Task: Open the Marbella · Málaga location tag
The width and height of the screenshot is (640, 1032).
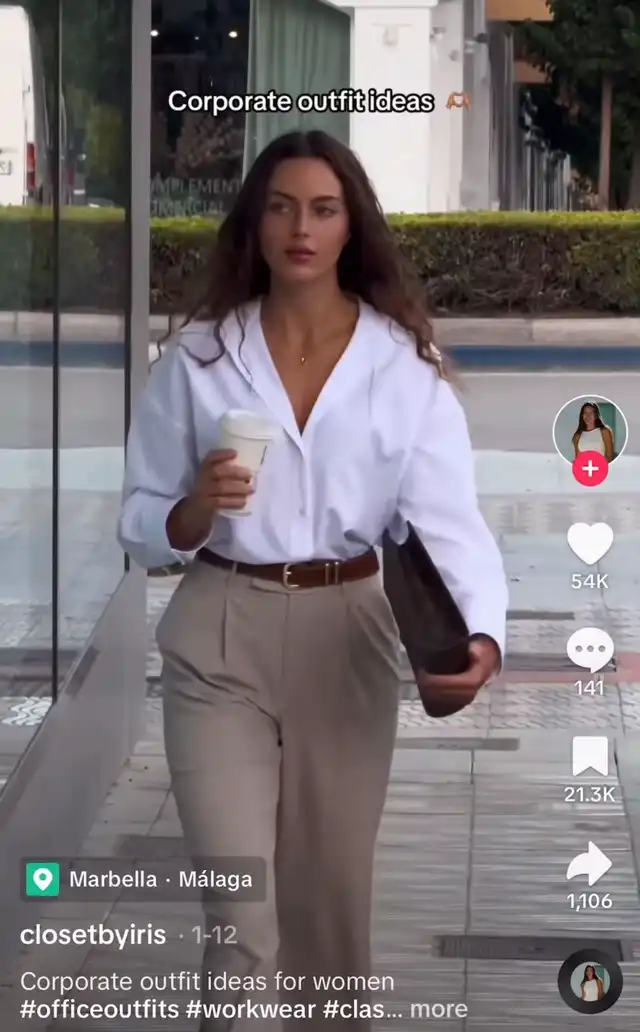Action: click(x=143, y=879)
